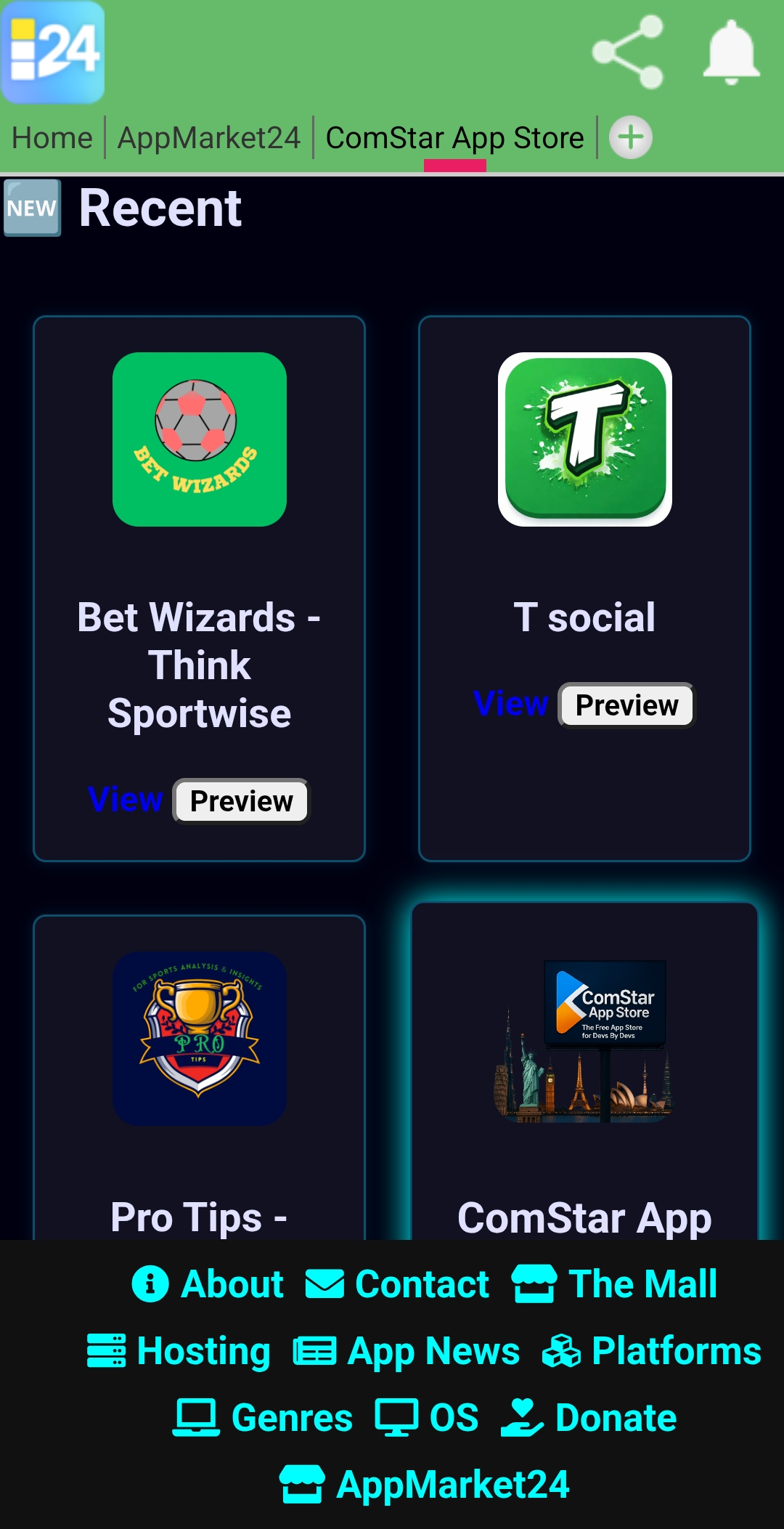Image resolution: width=784 pixels, height=1529 pixels.
Task: Switch to the AppMarket24 tab
Action: click(209, 138)
